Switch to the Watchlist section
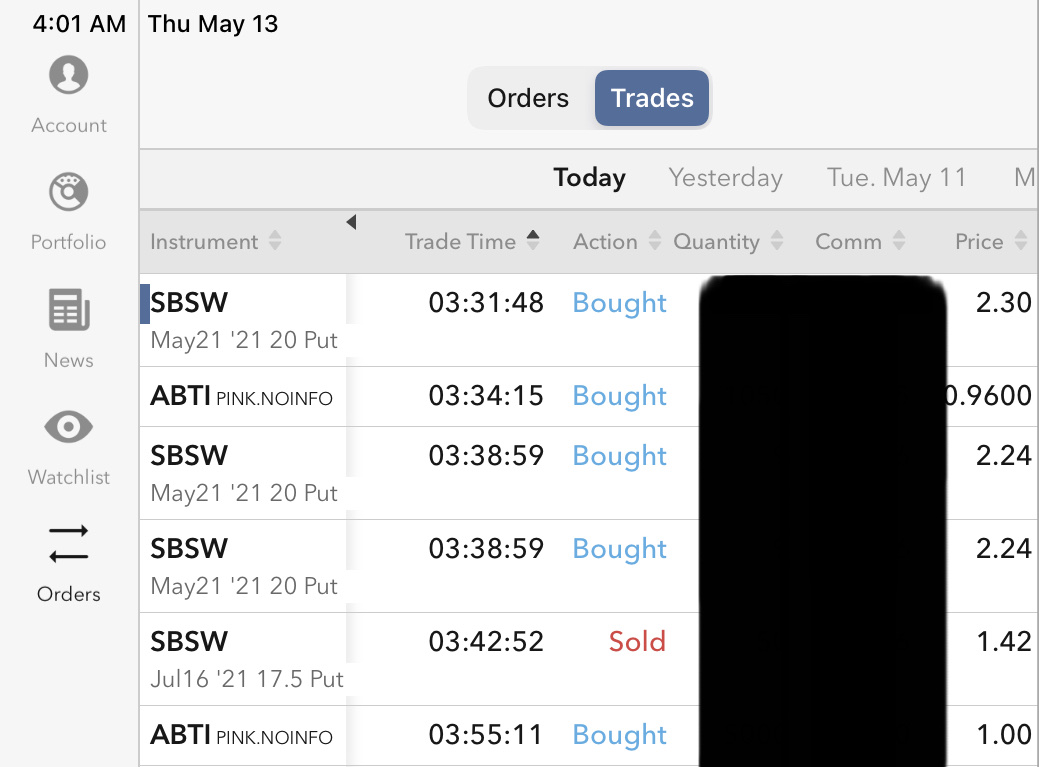Viewport: 1039px width, 767px height. click(68, 446)
